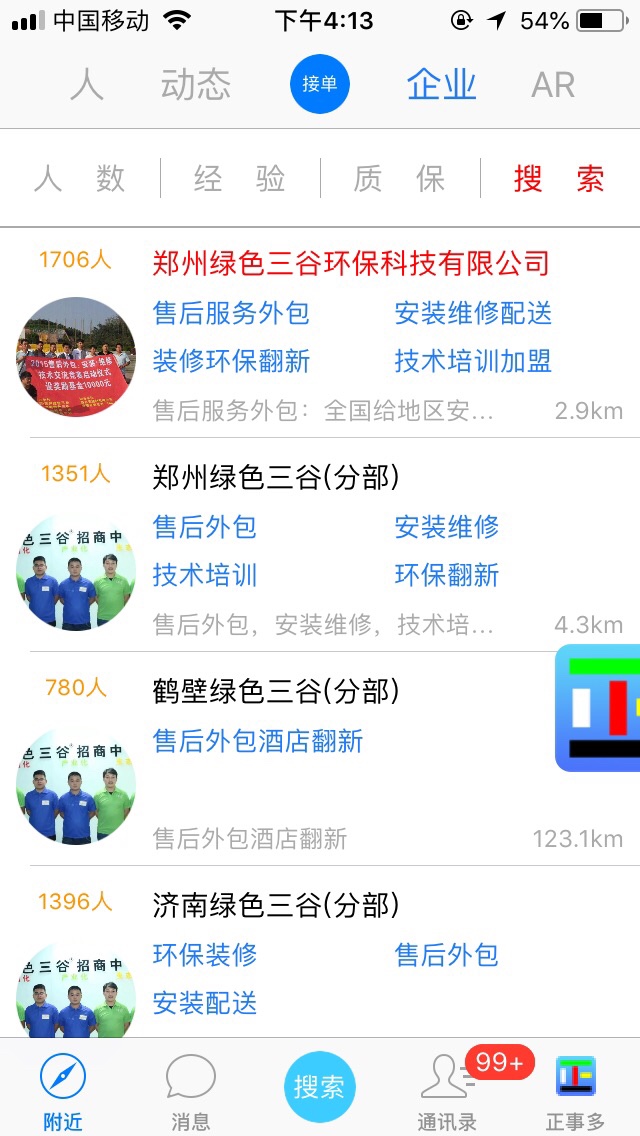Image resolution: width=640 pixels, height=1136 pixels.
Task: Open 济南绿色三谷(分部) listing
Action: [x=276, y=905]
